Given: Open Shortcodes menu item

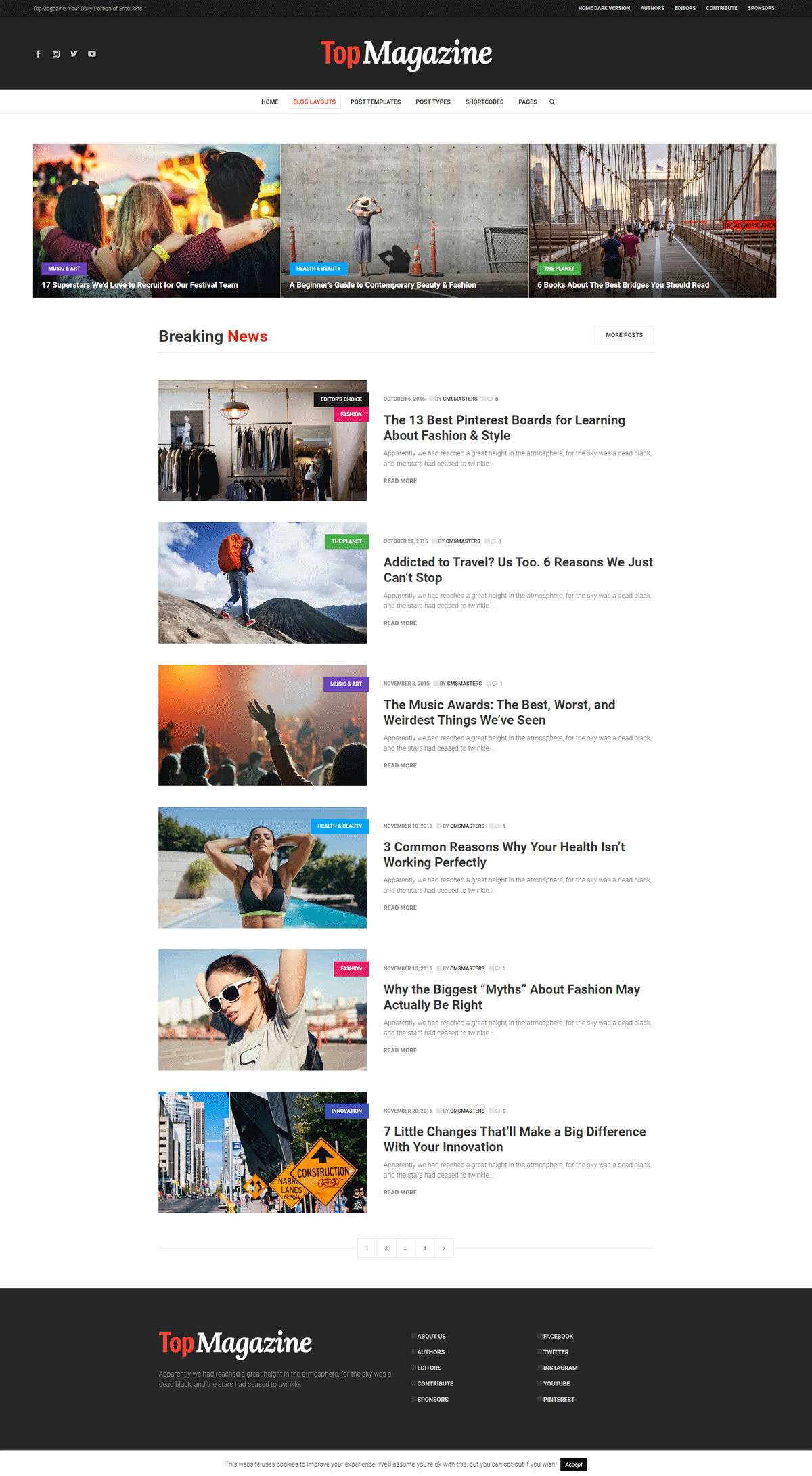Looking at the screenshot, I should 484,102.
